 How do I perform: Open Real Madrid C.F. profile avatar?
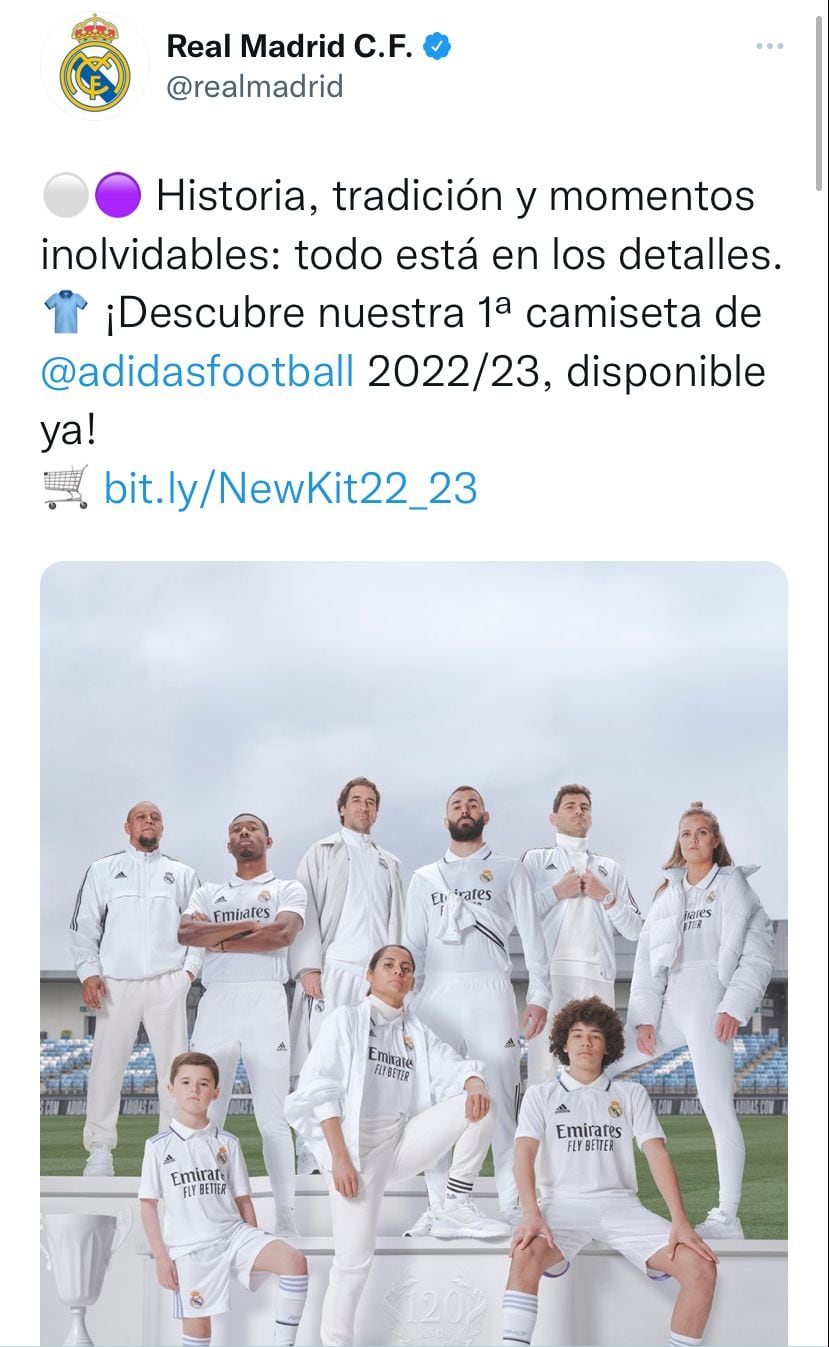(95, 68)
